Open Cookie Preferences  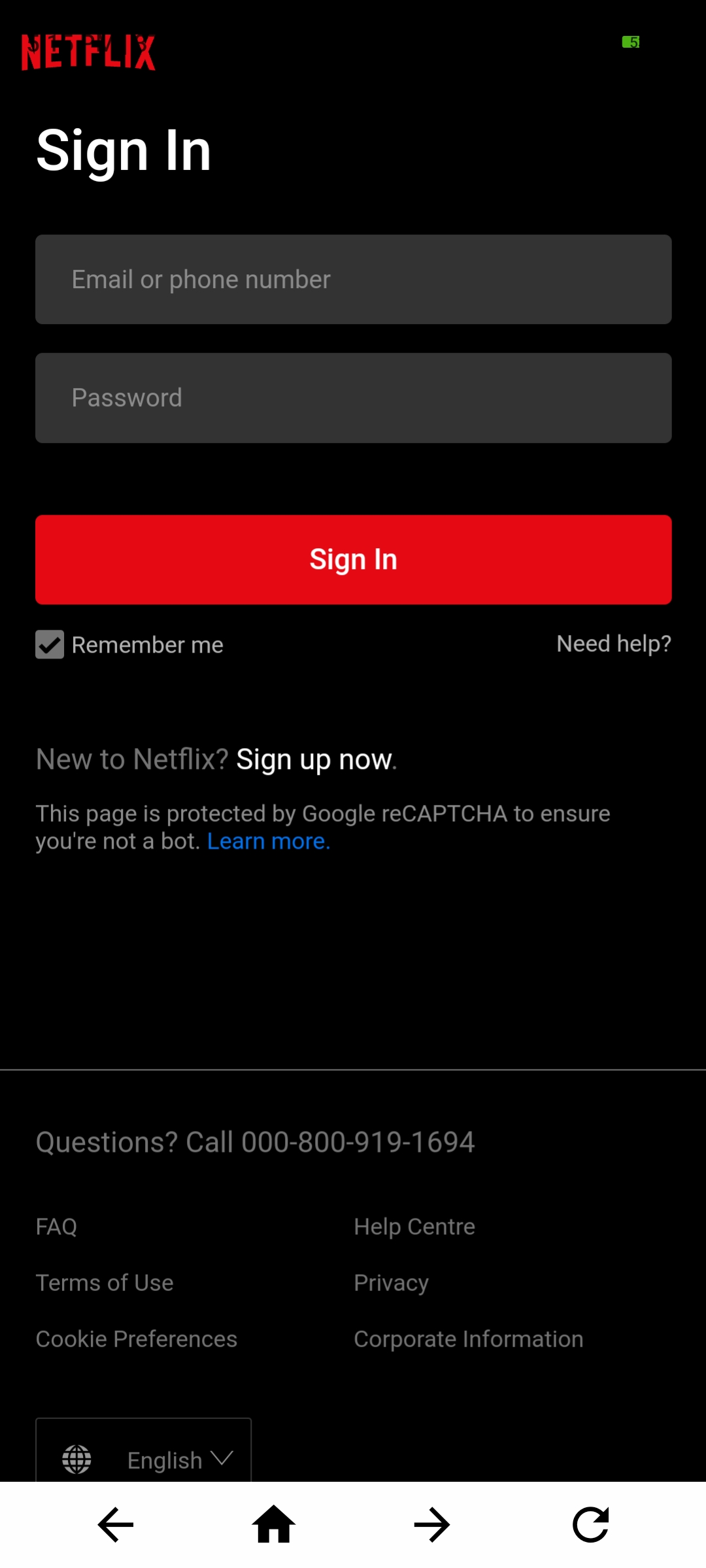pos(136,1338)
